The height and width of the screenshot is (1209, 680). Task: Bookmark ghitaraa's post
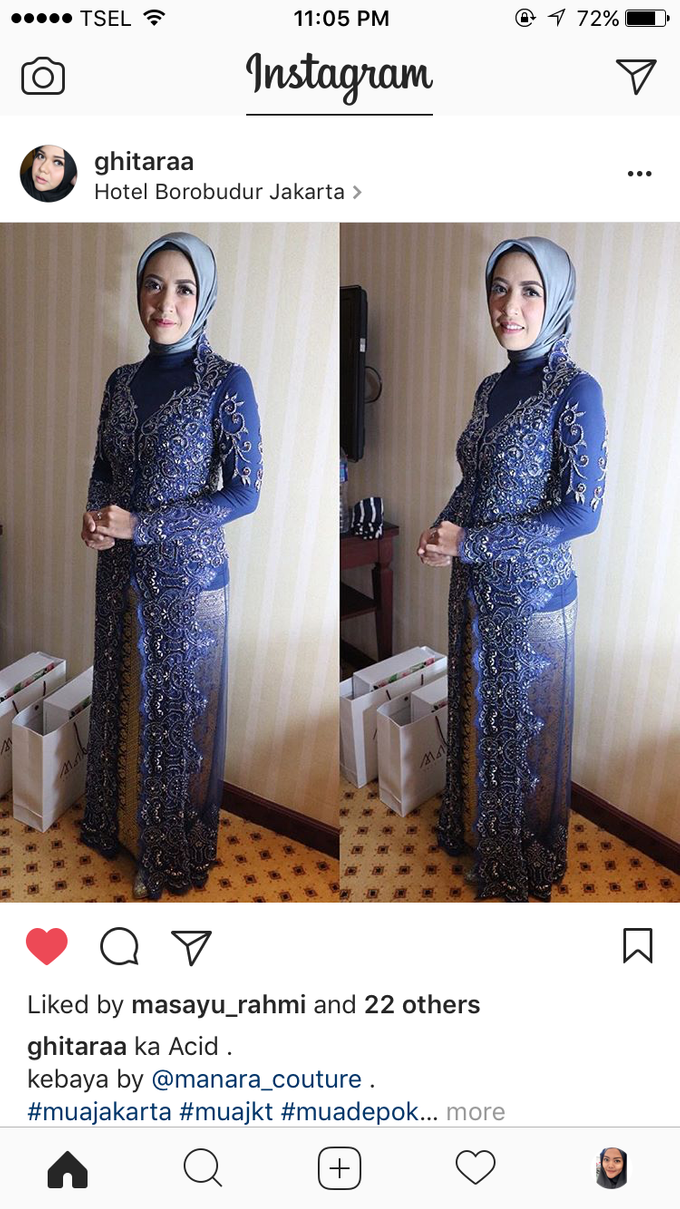[x=637, y=945]
